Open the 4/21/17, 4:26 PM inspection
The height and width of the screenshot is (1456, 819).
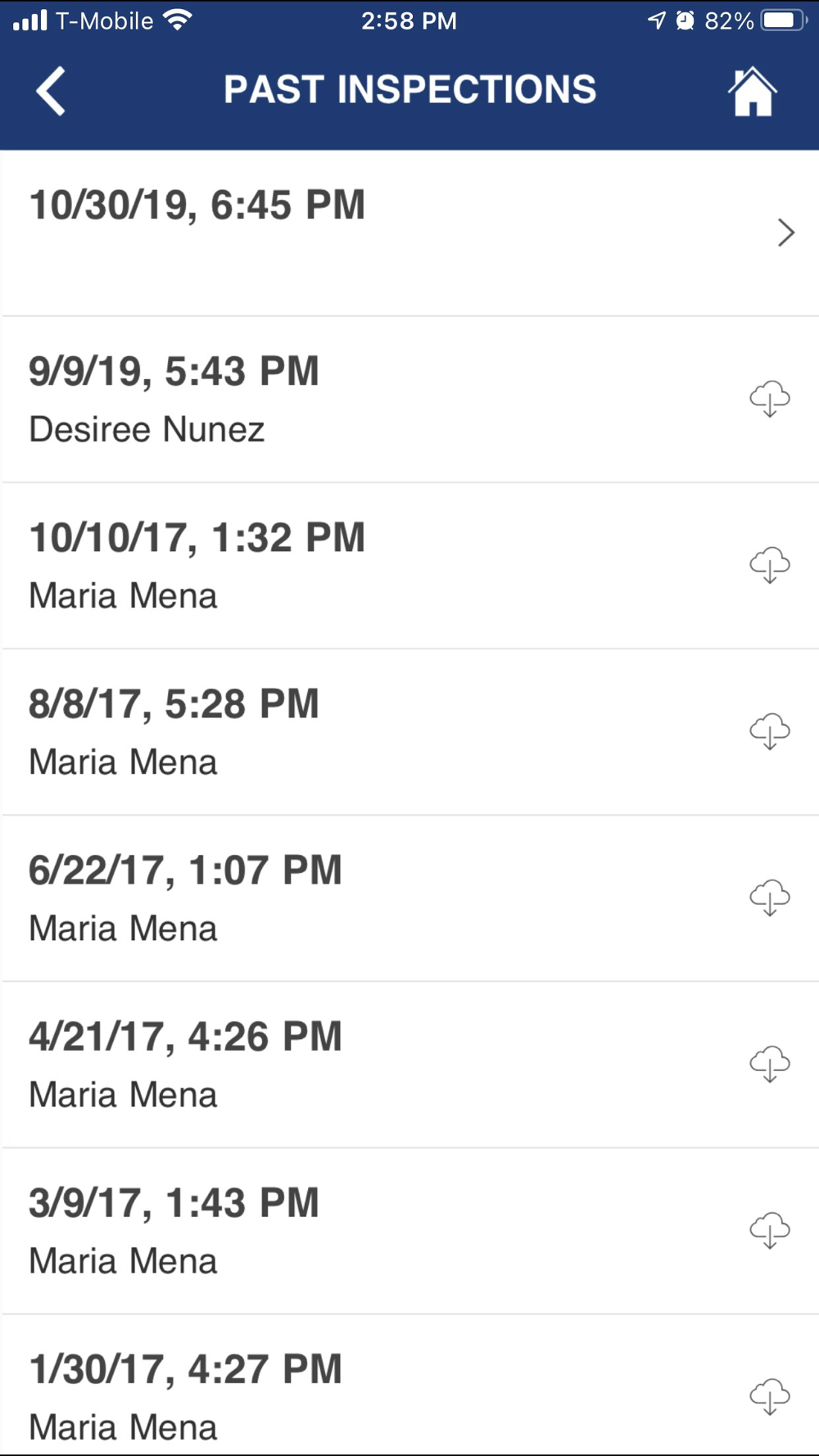409,1065
